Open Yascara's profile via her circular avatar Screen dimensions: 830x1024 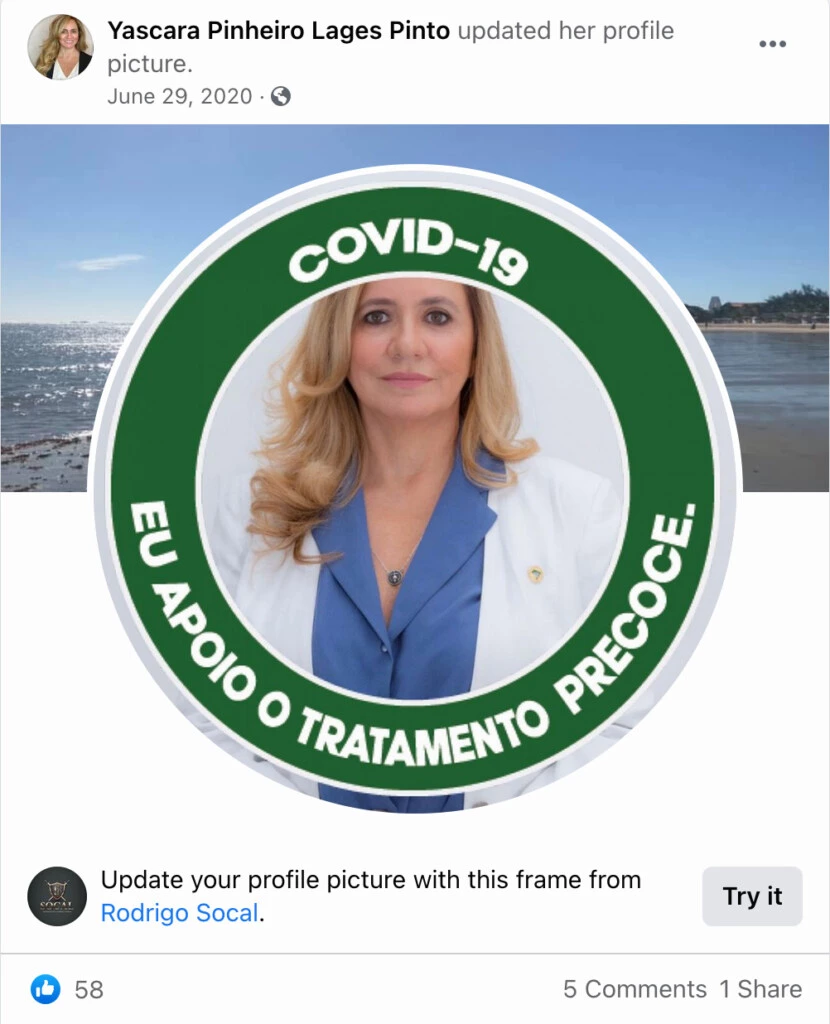point(60,48)
